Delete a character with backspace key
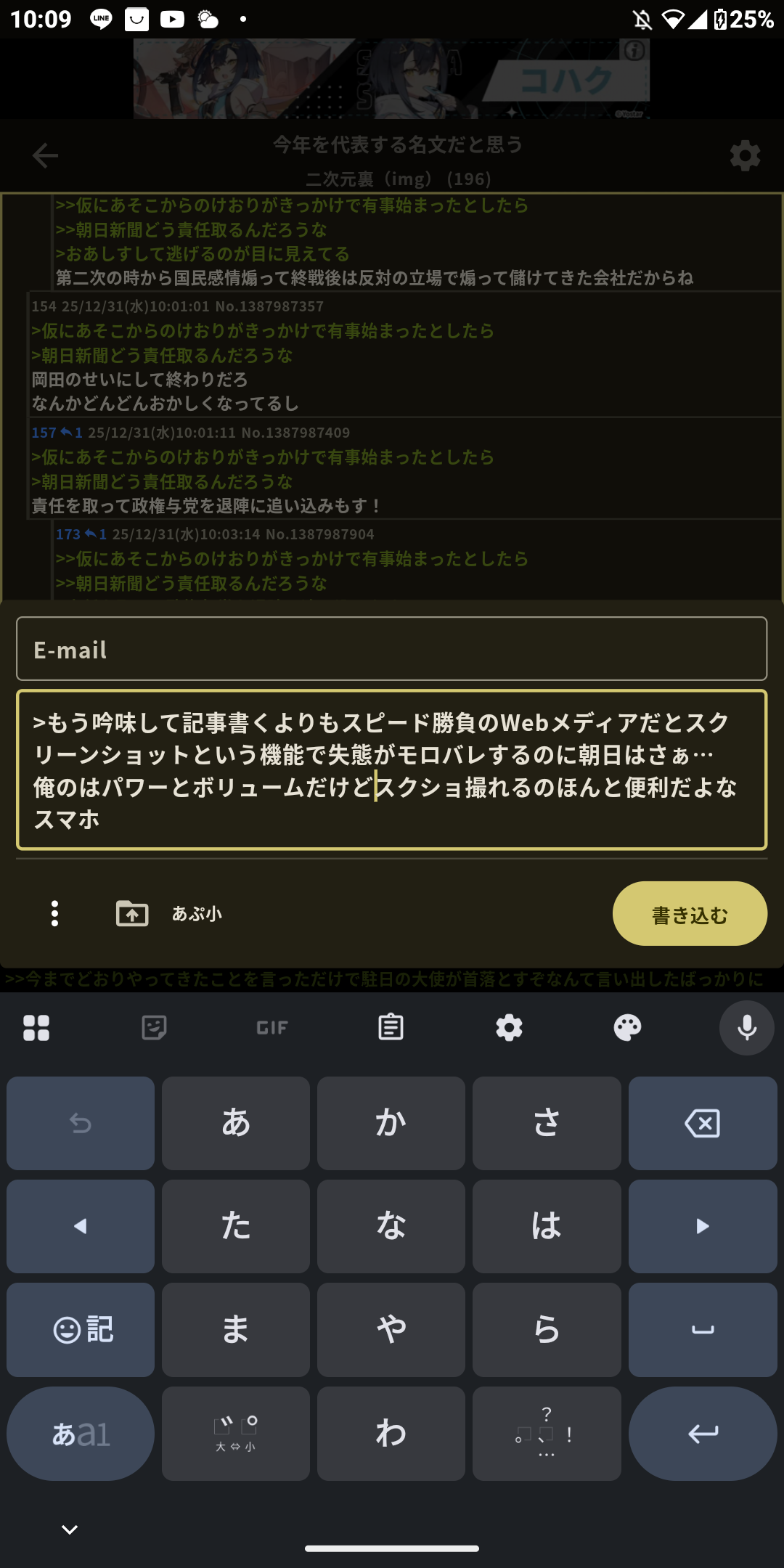Image resolution: width=784 pixels, height=1568 pixels. 702,1124
